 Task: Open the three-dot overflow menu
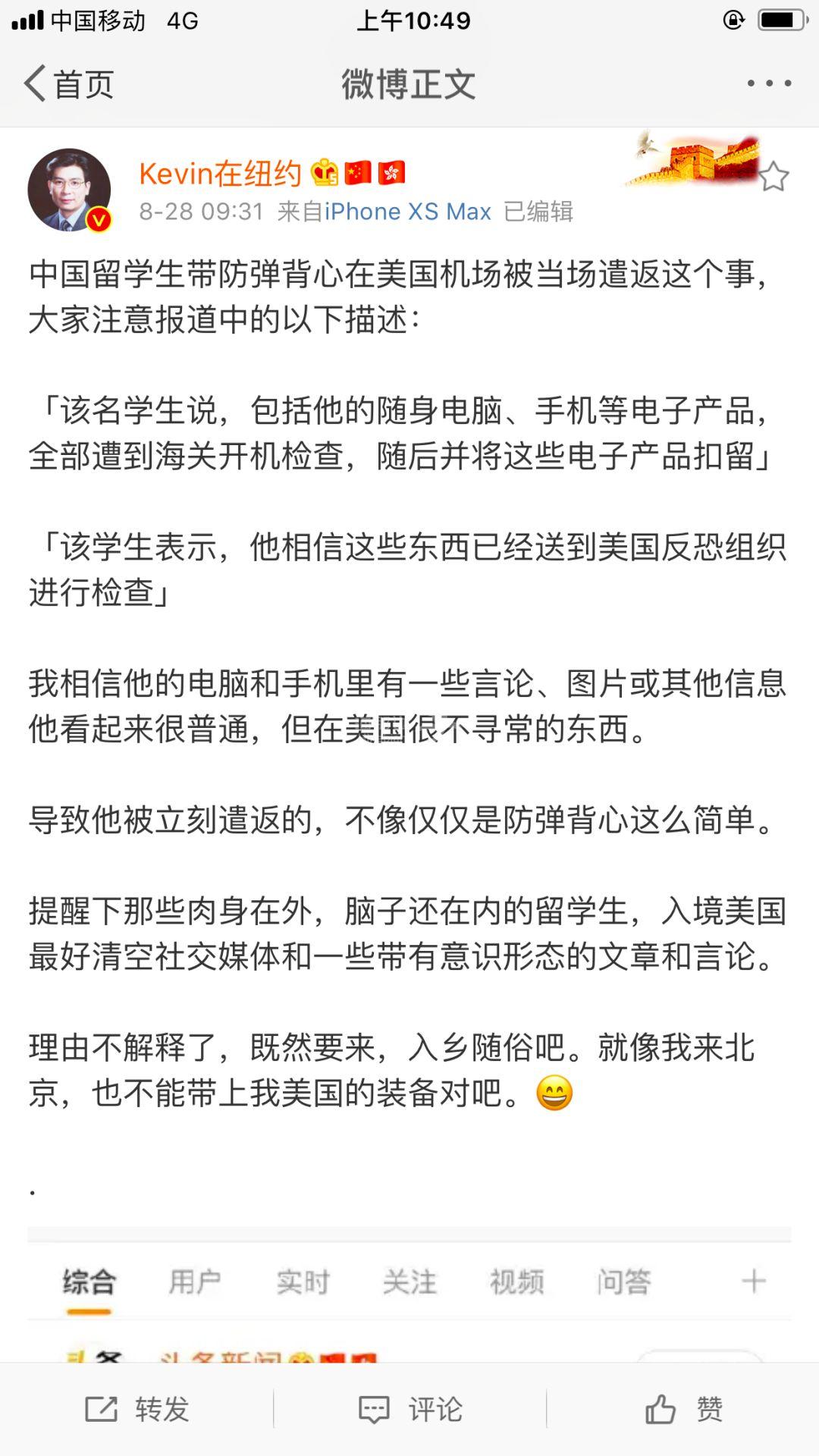(769, 83)
